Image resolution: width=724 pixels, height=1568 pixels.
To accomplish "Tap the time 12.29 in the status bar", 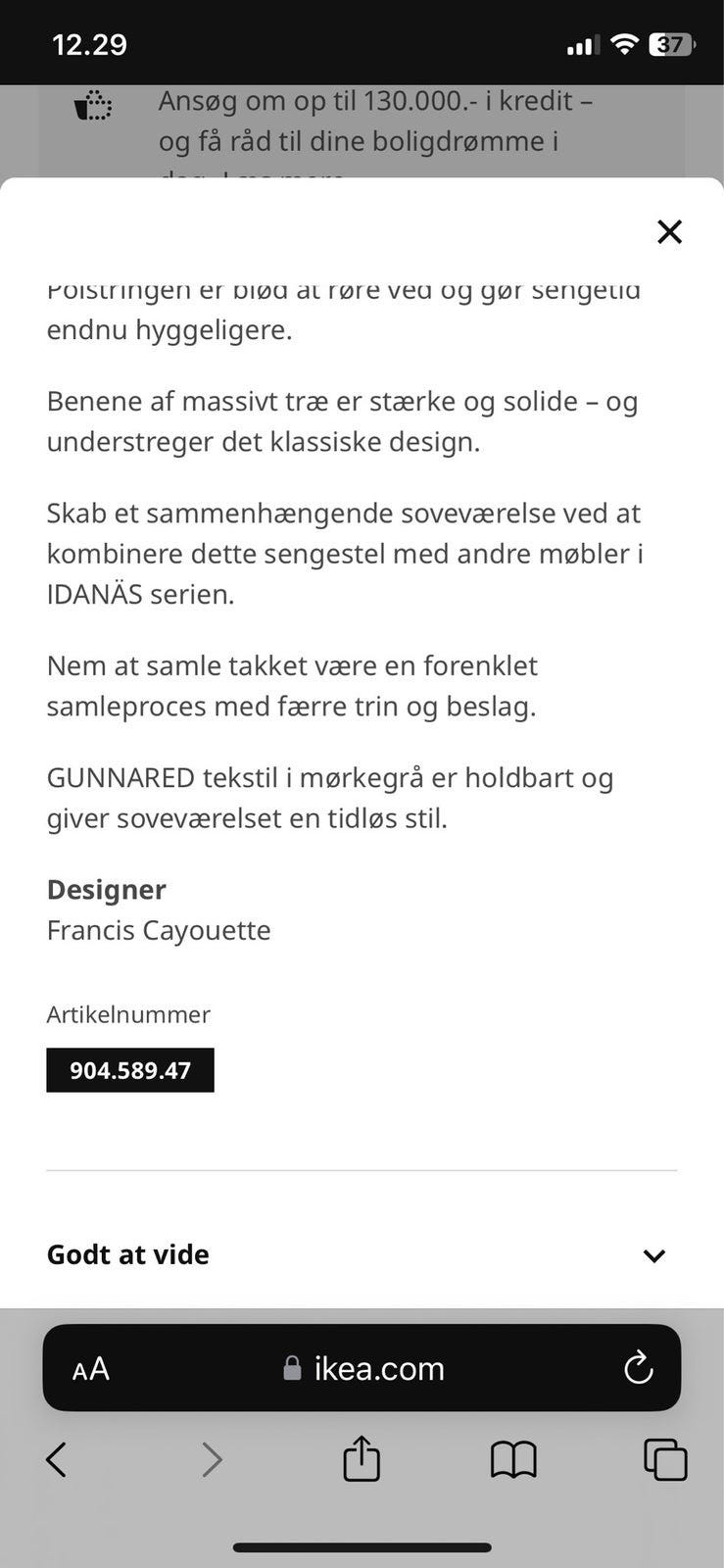I will [90, 43].
